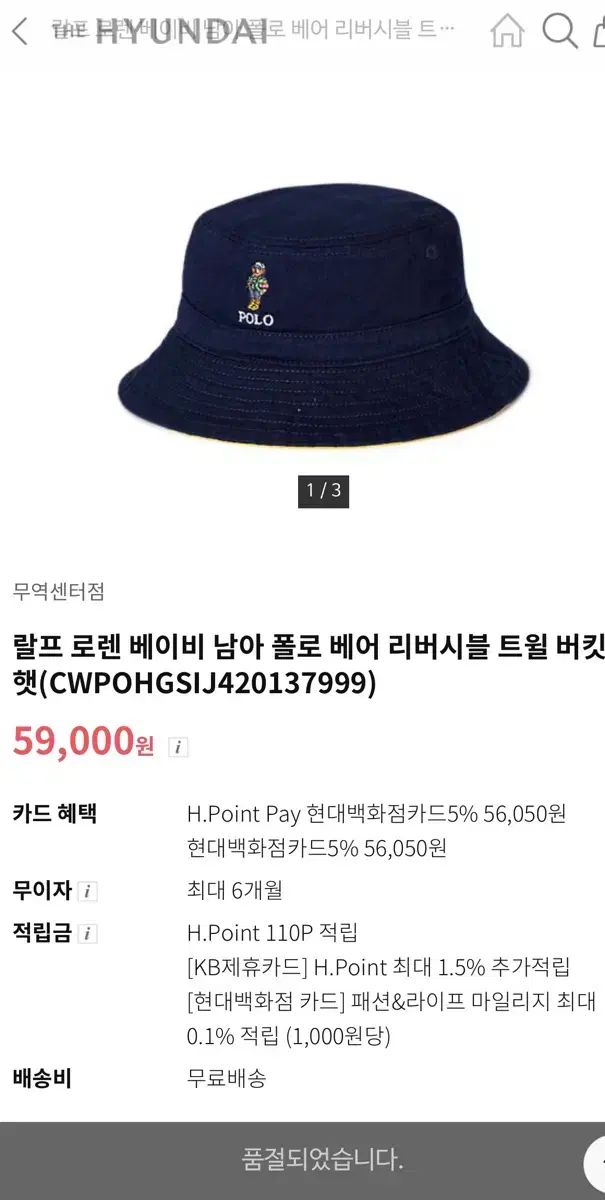Open the search magnifier icon
The height and width of the screenshot is (1200, 605).
[560, 31]
